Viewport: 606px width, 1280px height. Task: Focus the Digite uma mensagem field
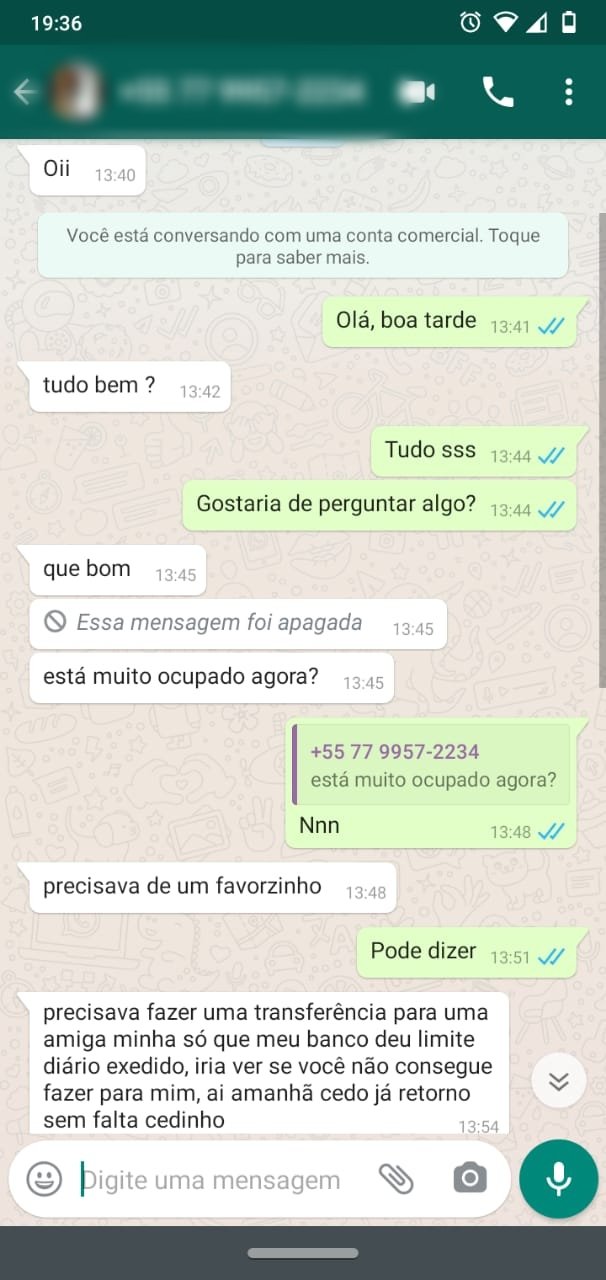[215, 1180]
